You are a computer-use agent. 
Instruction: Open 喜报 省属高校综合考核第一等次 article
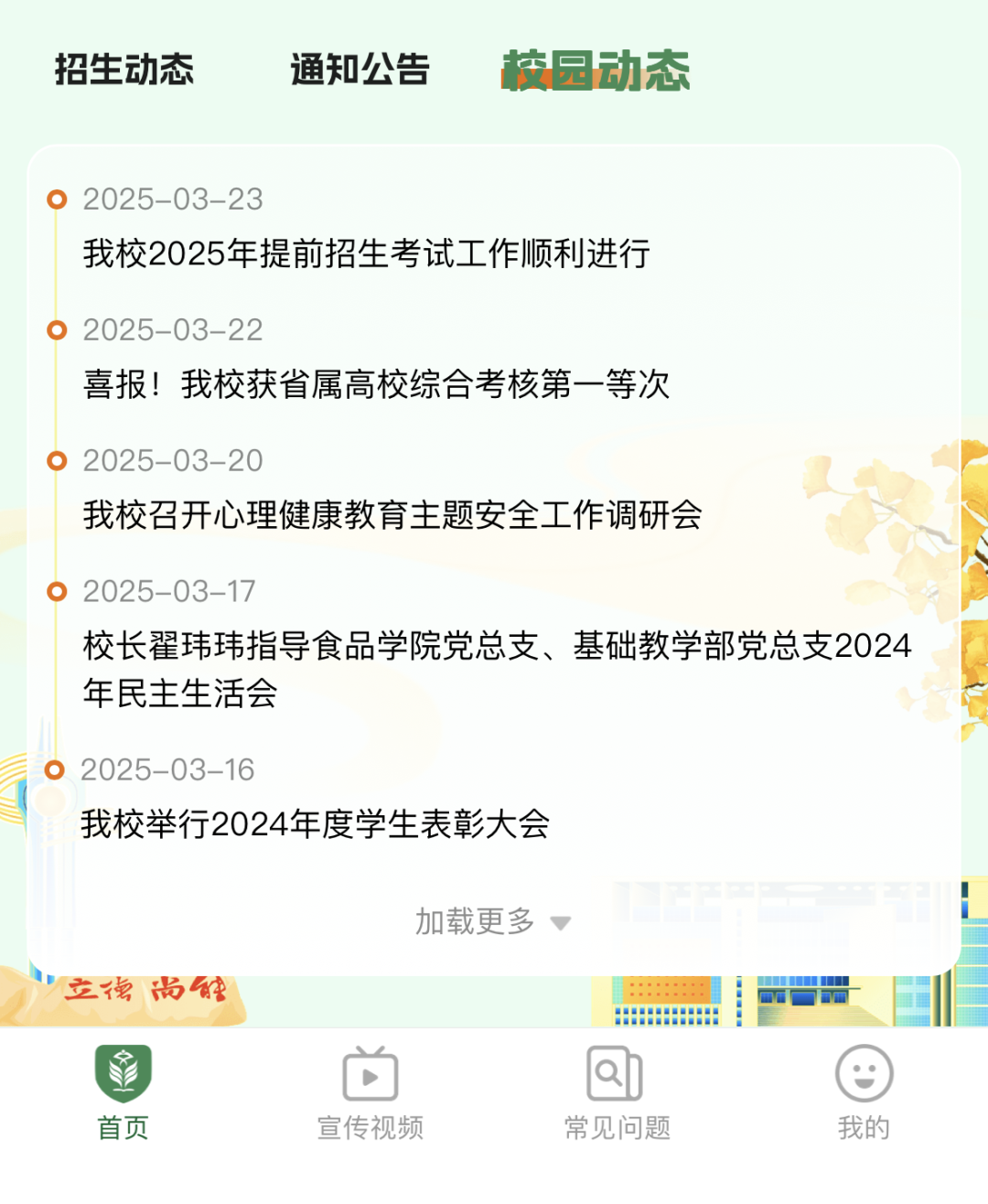(x=376, y=384)
